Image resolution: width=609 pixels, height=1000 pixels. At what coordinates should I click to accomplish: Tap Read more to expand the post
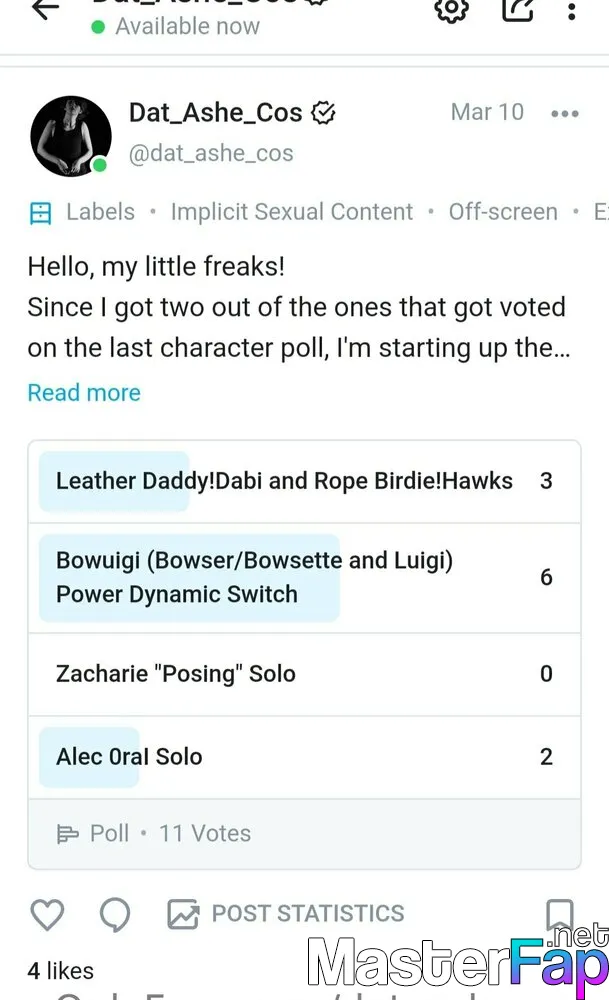pyautogui.click(x=84, y=392)
